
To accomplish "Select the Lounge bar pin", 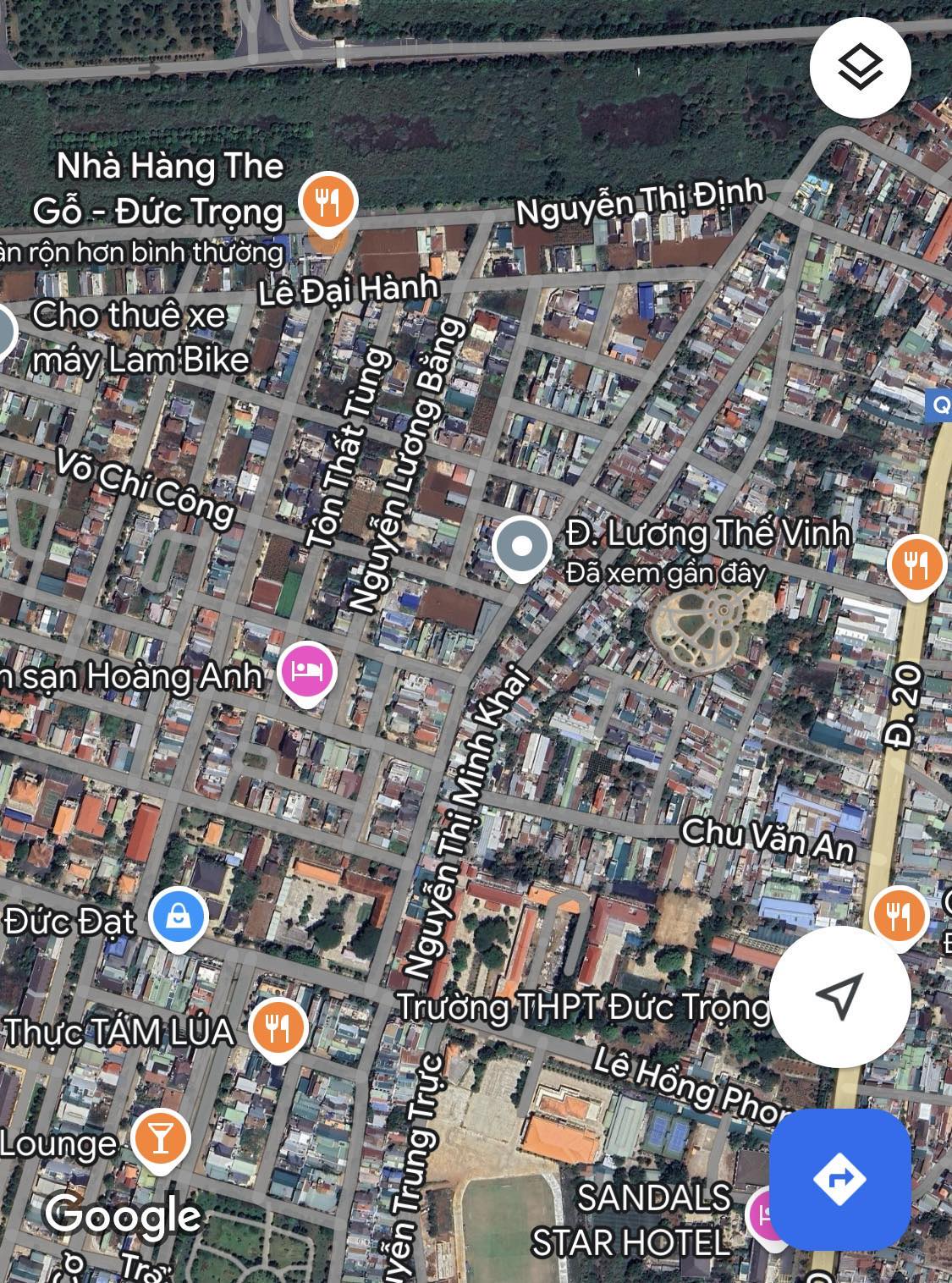I will coord(159,1139).
